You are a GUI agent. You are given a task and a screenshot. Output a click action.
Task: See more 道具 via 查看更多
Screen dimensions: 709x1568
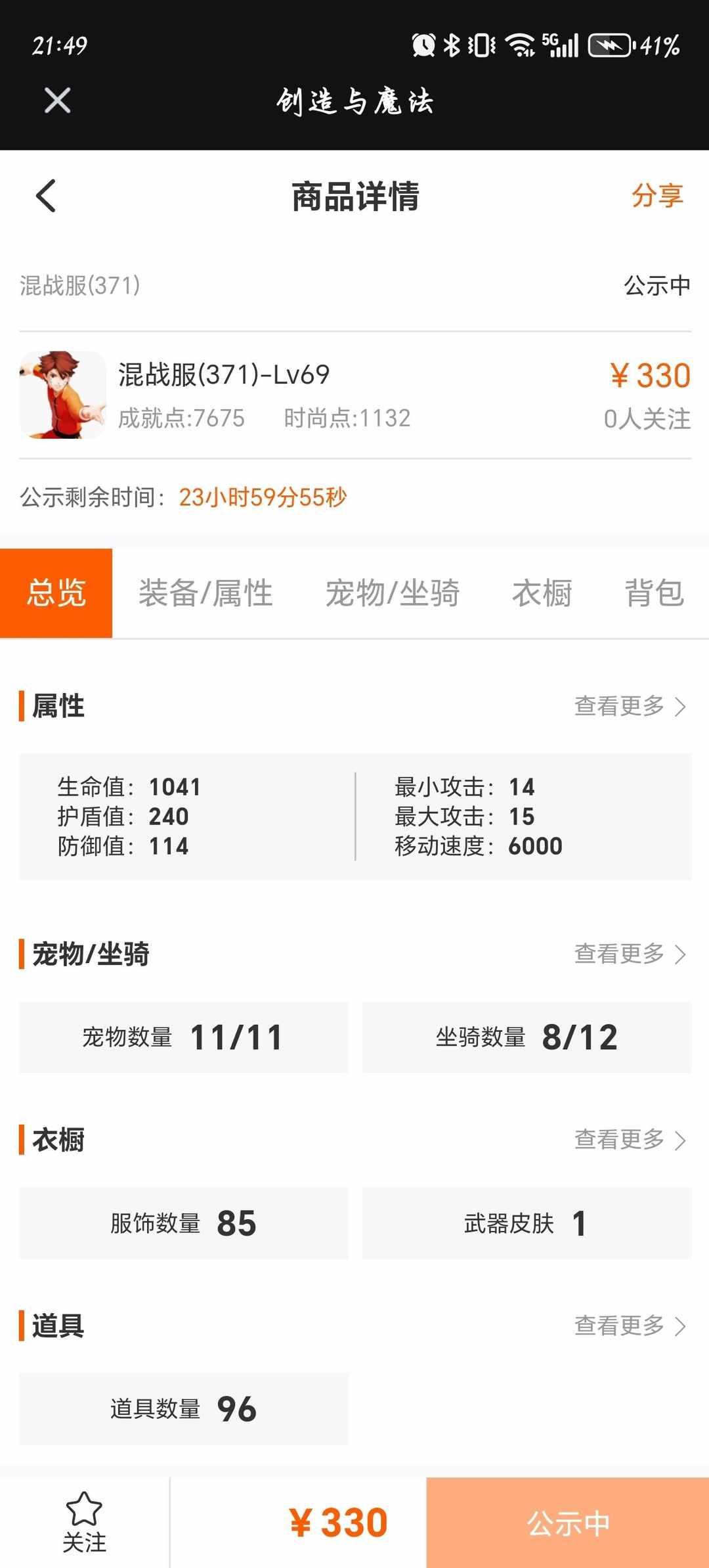[630, 1326]
